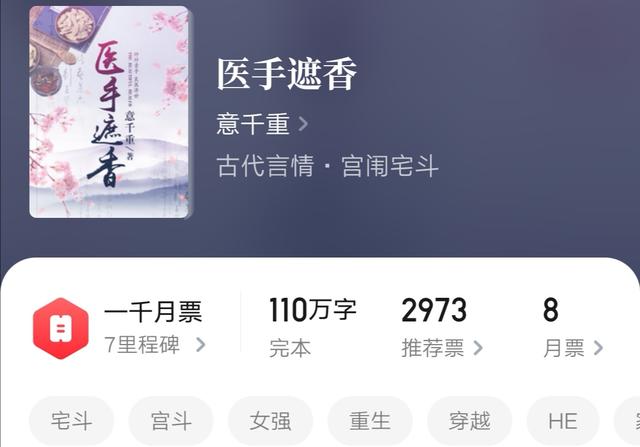This screenshot has height=447, width=640.
Task: Select the 宅斗 tag chip
Action: [x=71, y=421]
